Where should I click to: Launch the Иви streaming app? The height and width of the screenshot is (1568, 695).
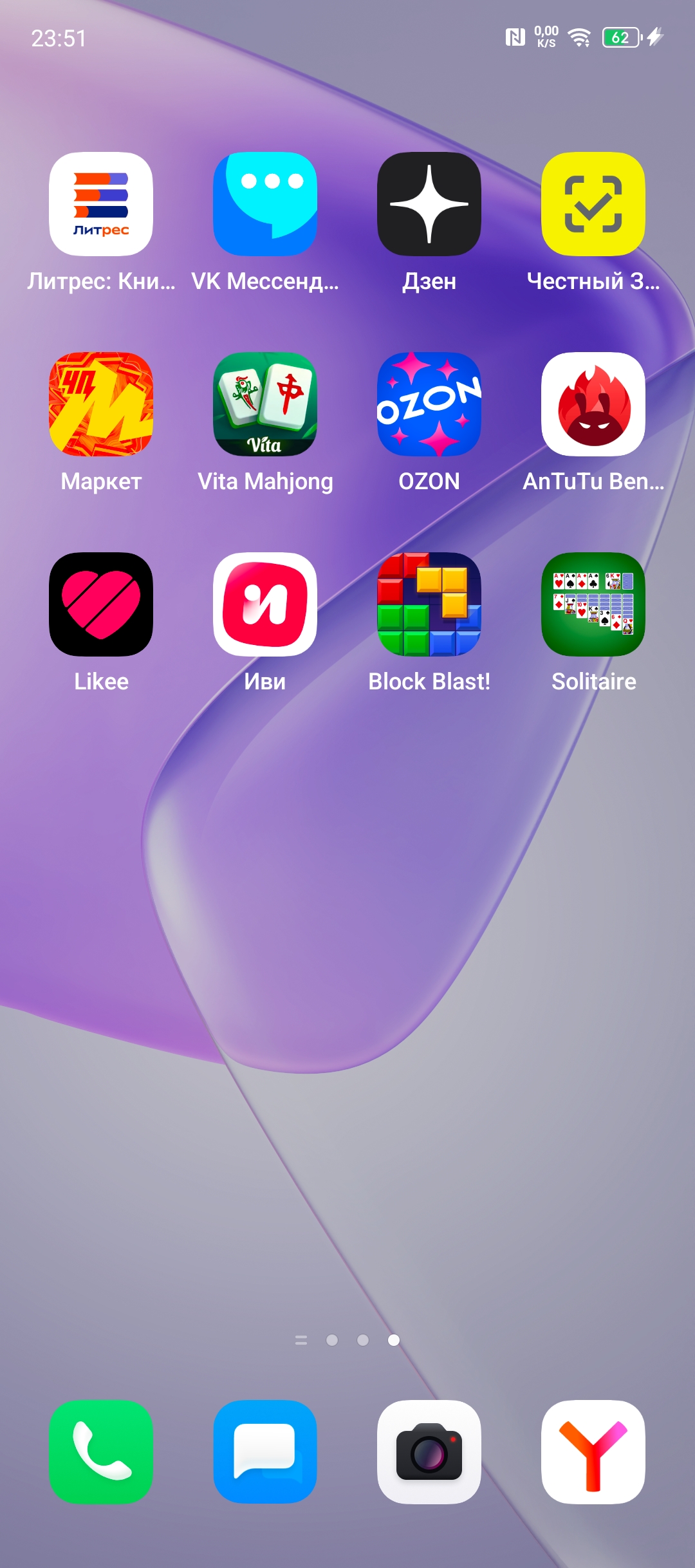click(265, 604)
